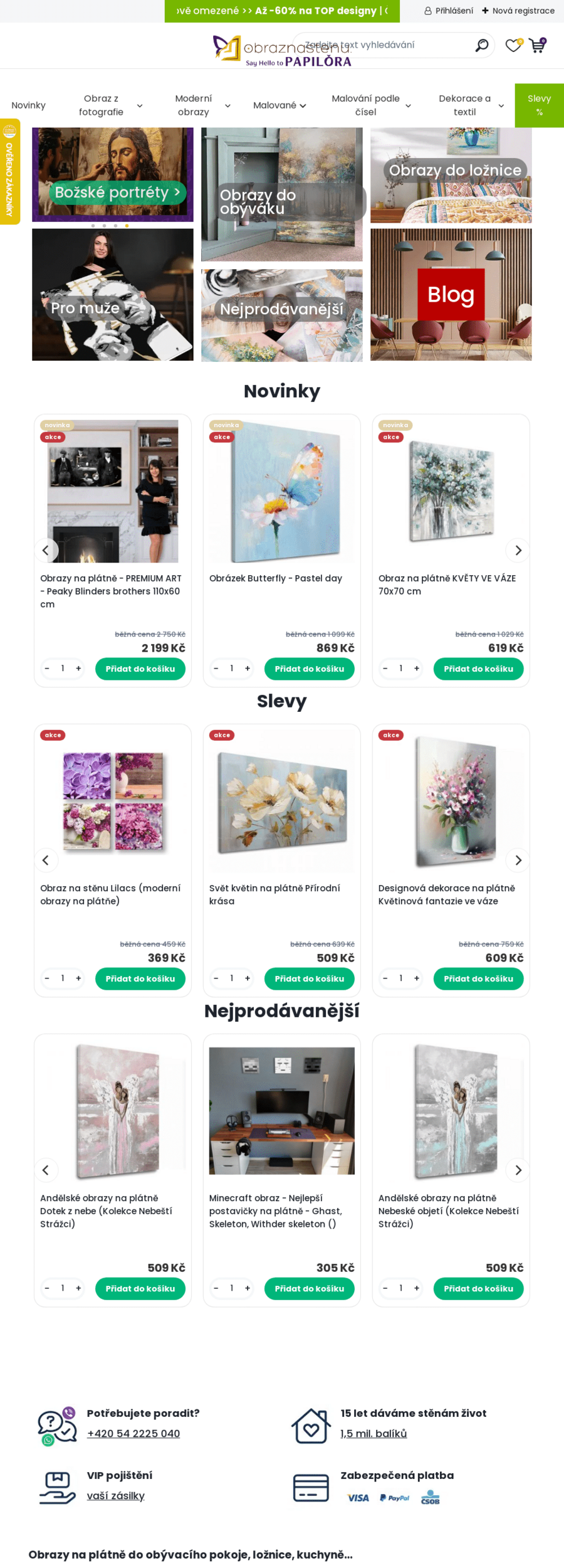Open the Ověřeno zákazníky side badge
This screenshot has width=564, height=1568.
tap(9, 171)
